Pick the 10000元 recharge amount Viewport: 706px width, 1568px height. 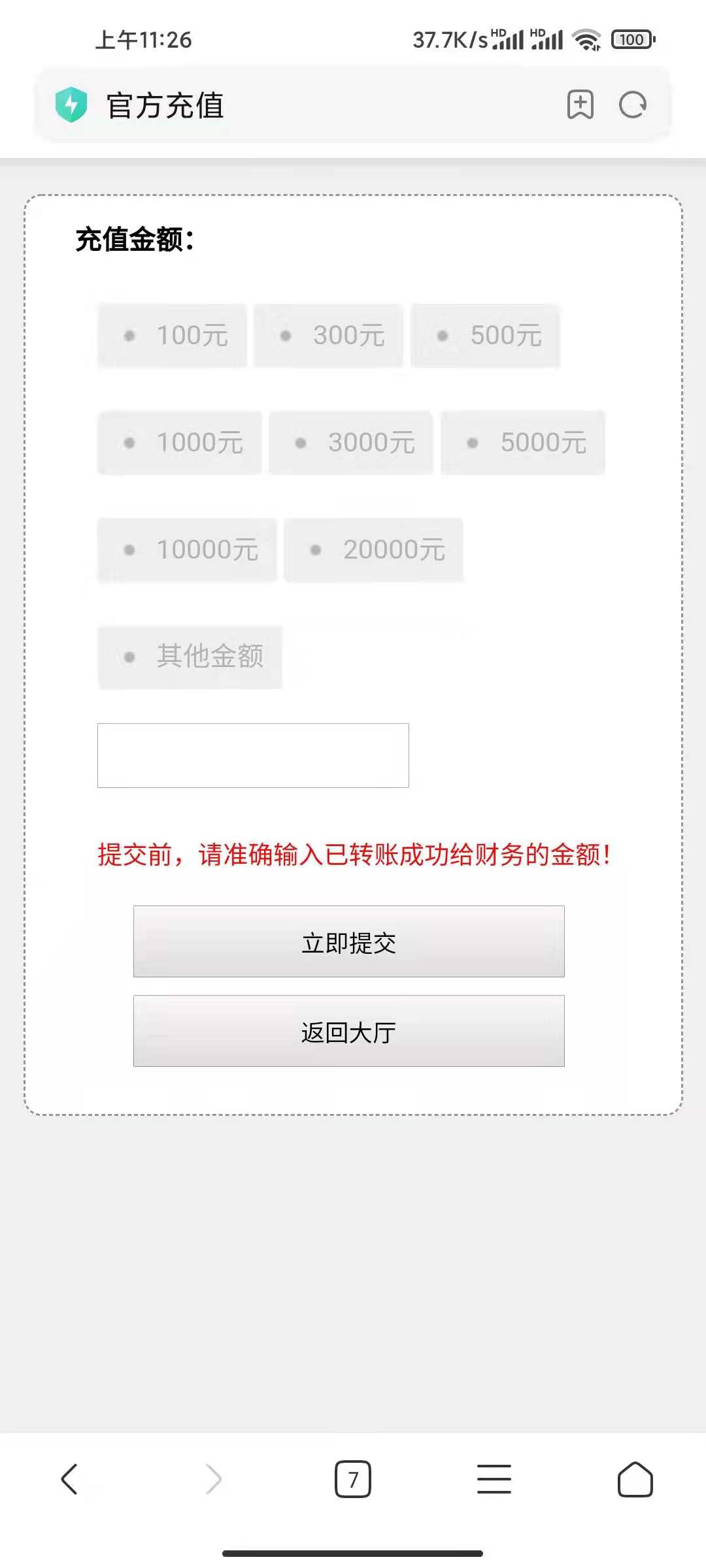188,549
